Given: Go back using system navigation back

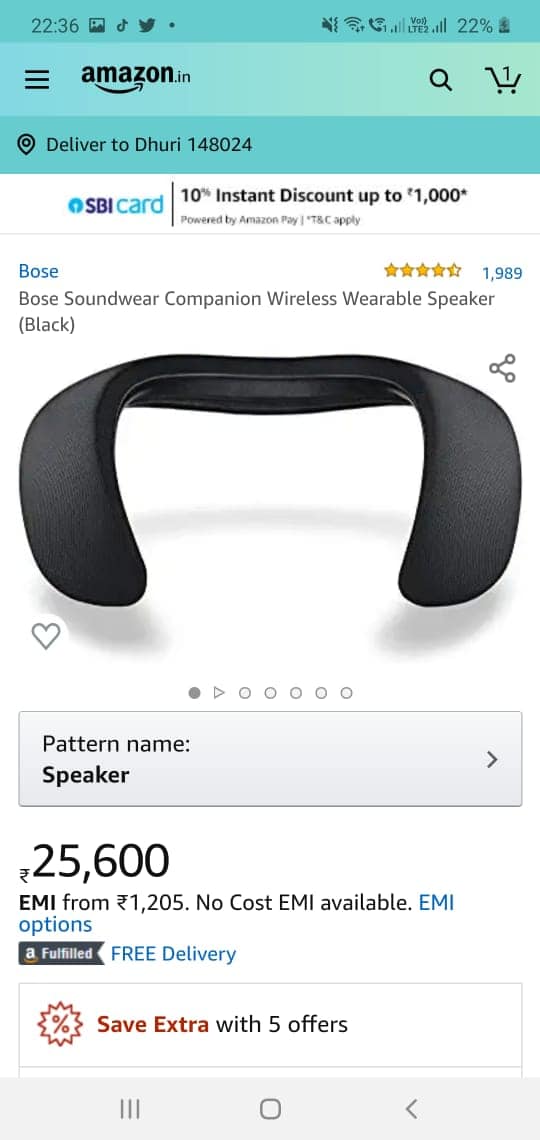Looking at the screenshot, I should coord(411,1109).
